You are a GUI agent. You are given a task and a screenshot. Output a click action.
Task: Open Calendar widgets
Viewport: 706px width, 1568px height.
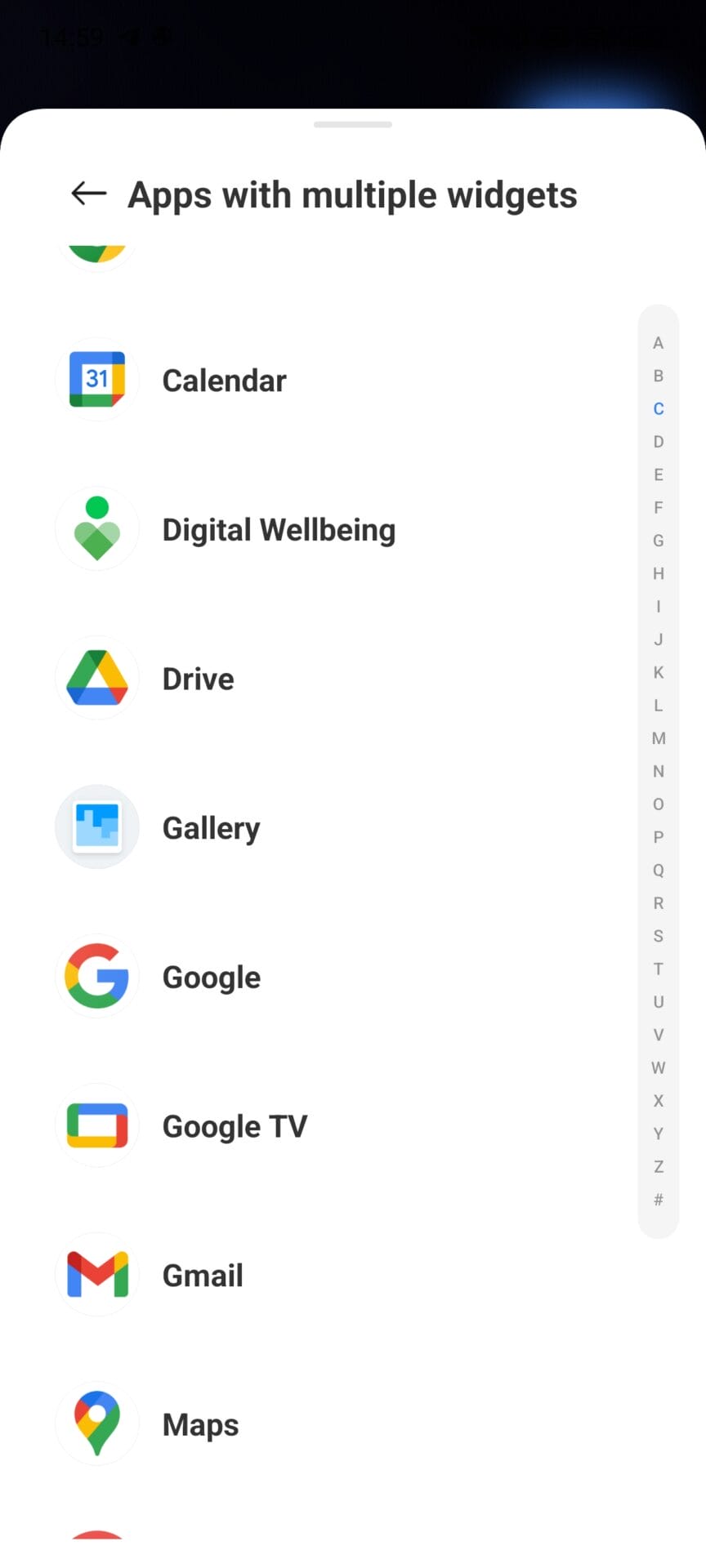(x=224, y=381)
